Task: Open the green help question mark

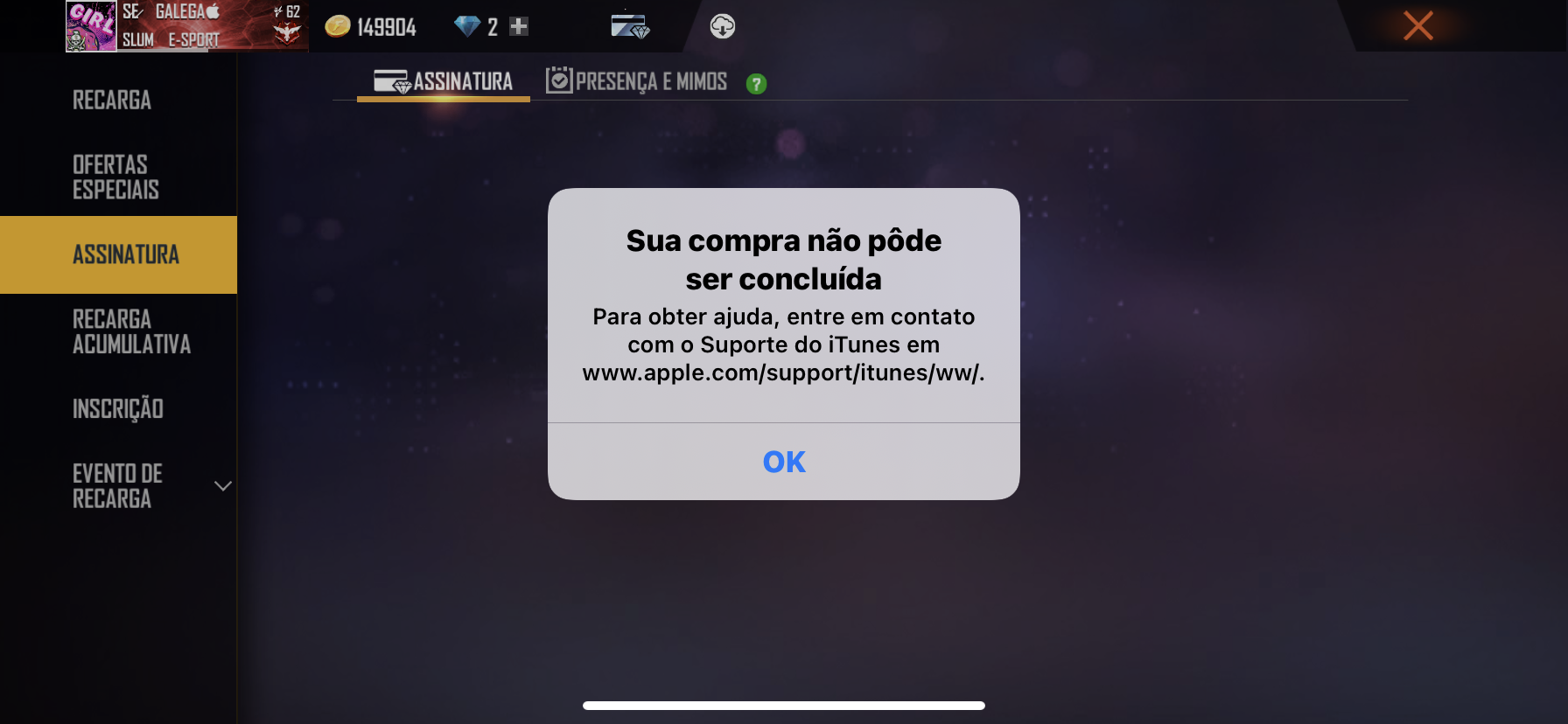Action: pyautogui.click(x=756, y=84)
